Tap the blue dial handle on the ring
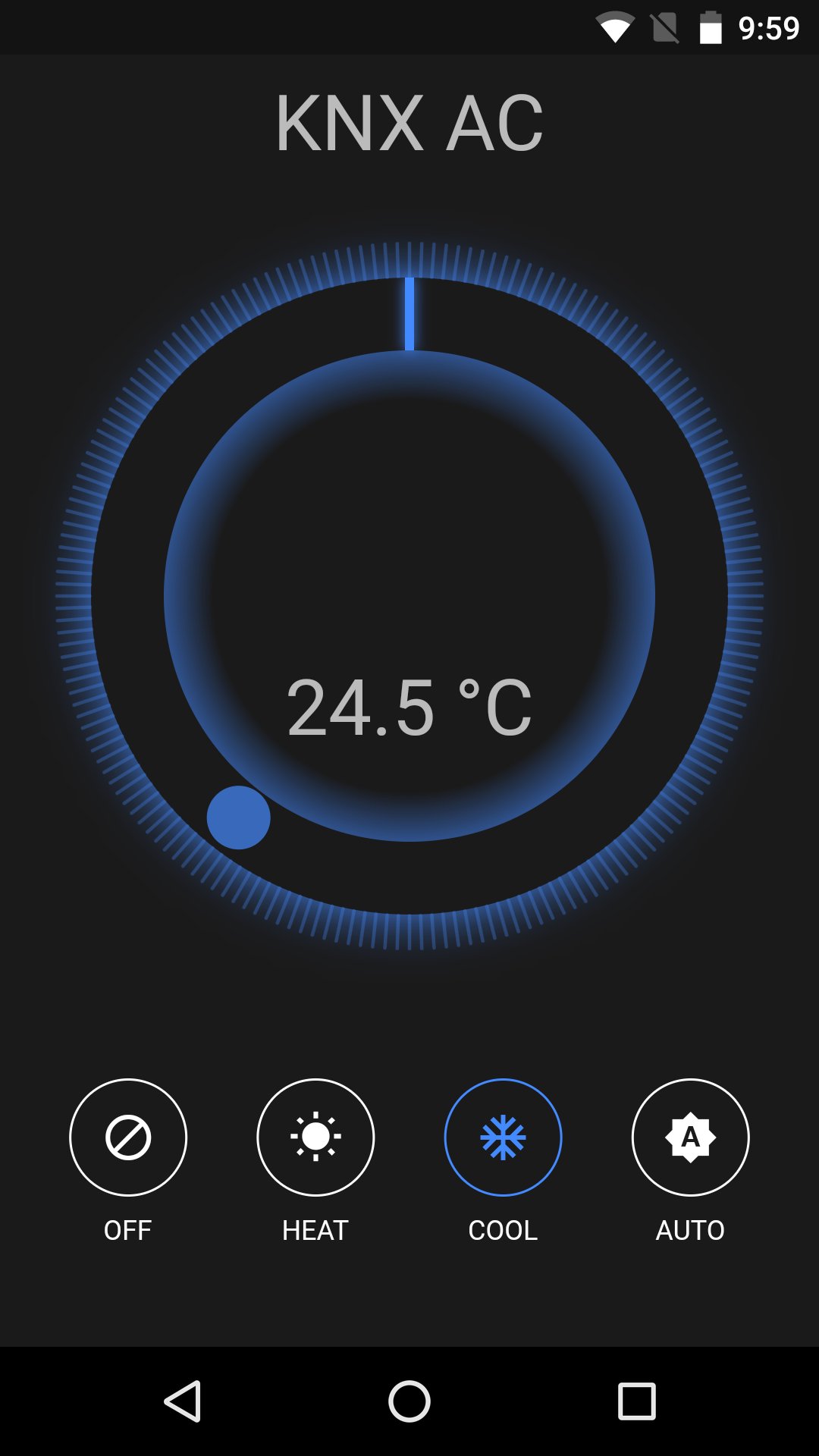Viewport: 819px width, 1456px height. tap(237, 817)
